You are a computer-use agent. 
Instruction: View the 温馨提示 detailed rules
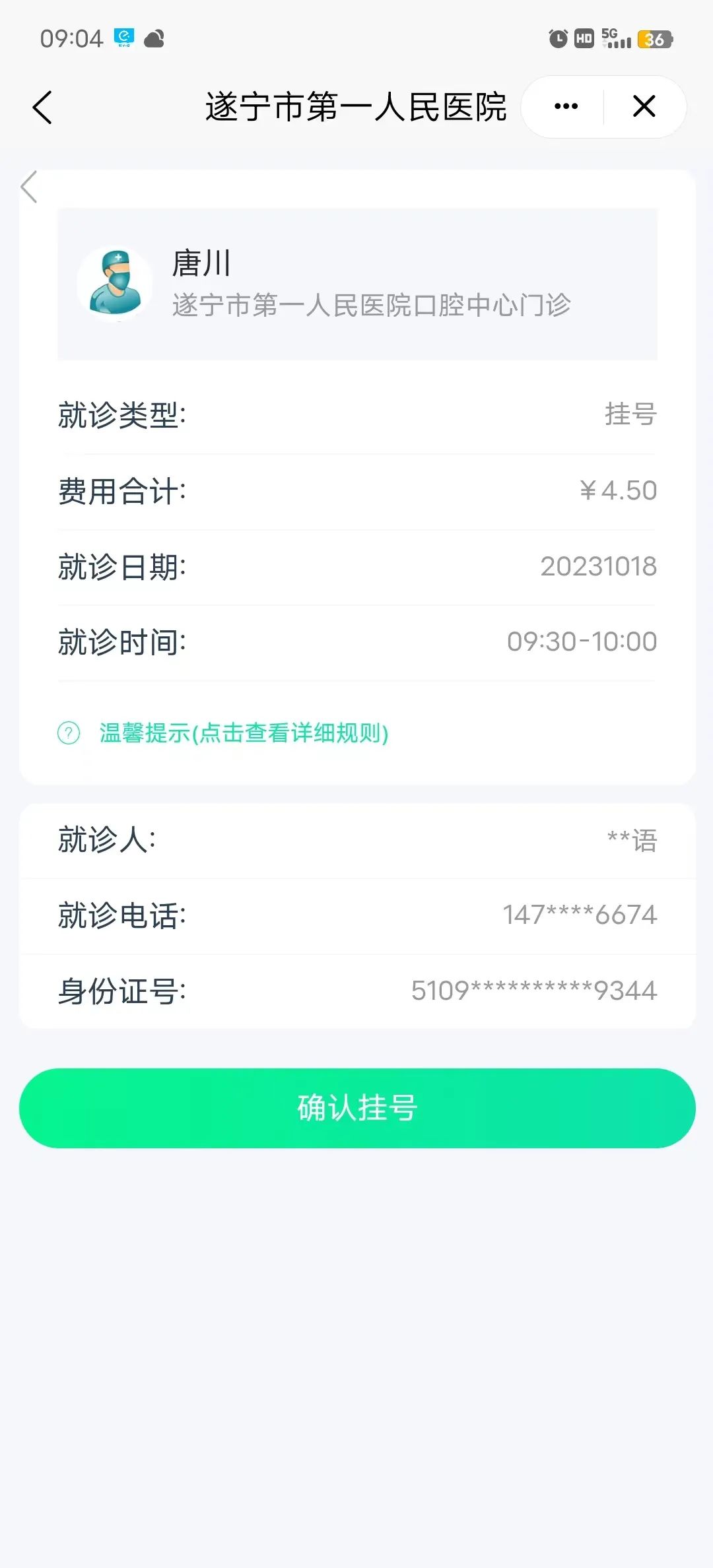click(243, 733)
